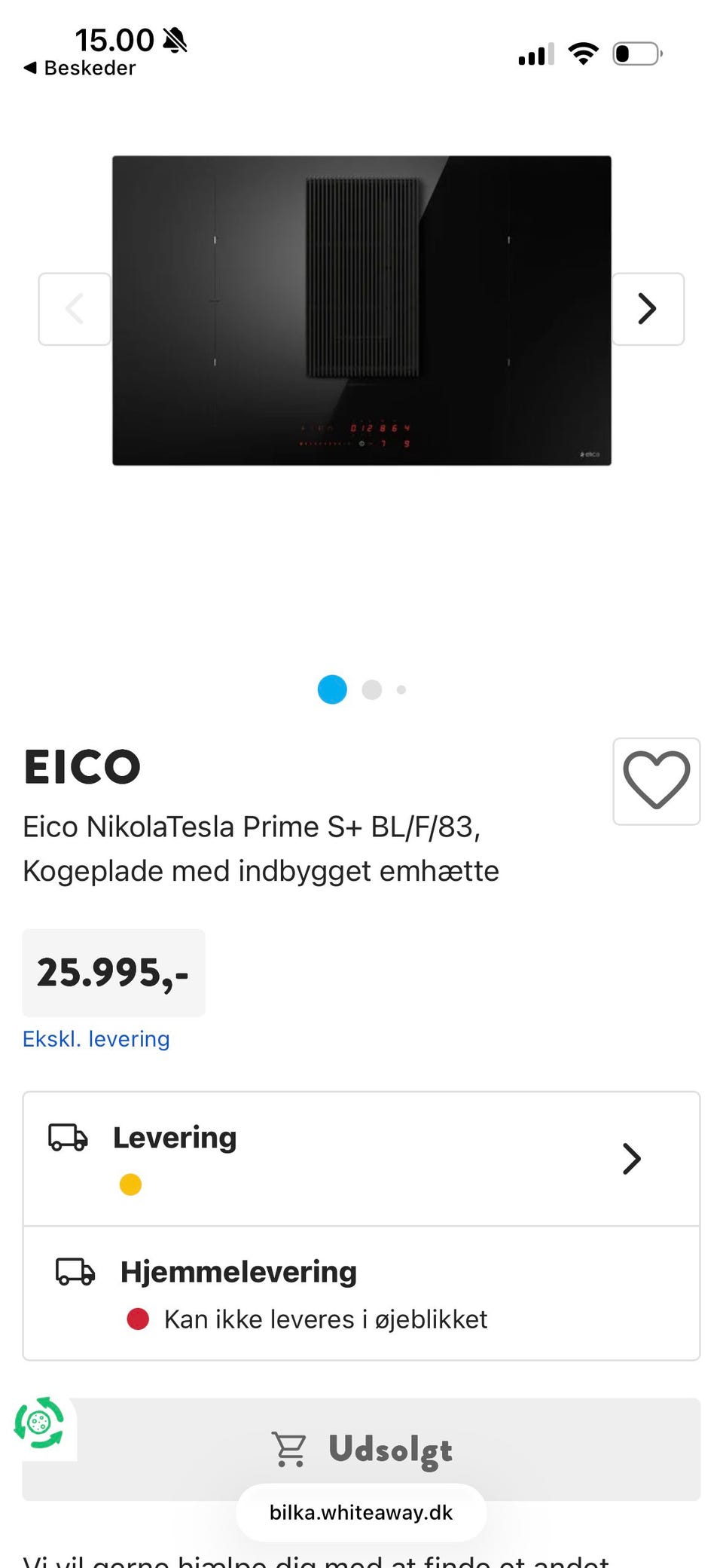Open the Ekskl. levering link
Viewport: 723px width, 1568px height.
(x=96, y=1039)
